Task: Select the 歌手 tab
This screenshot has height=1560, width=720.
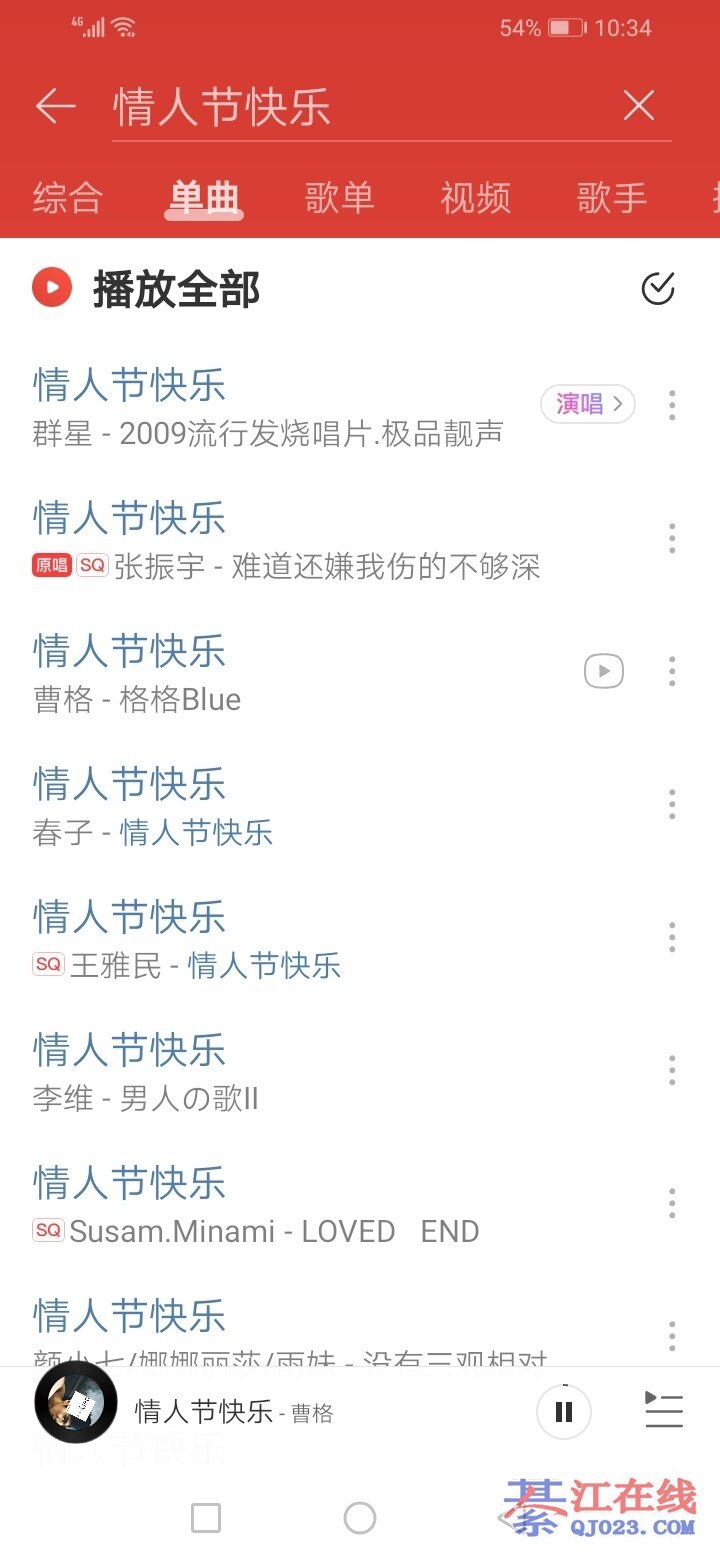Action: pos(611,197)
